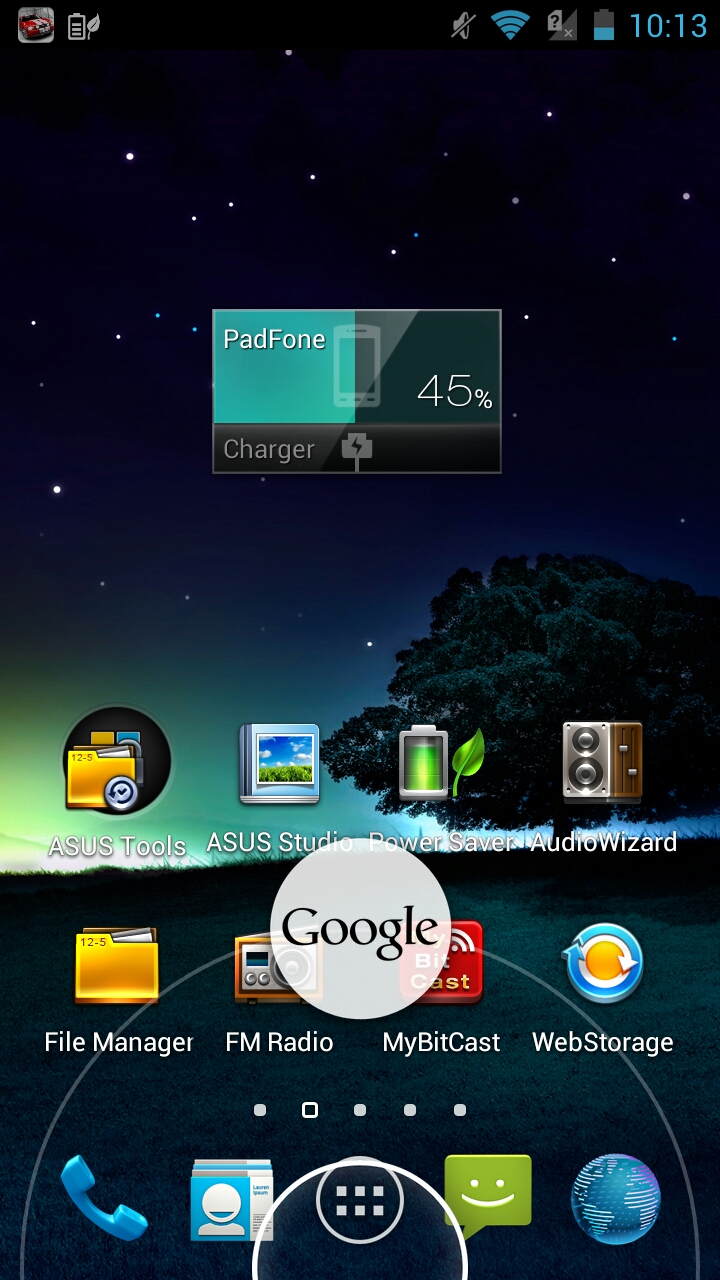Open the app drawer
Image resolution: width=720 pixels, height=1280 pixels.
[x=360, y=1201]
